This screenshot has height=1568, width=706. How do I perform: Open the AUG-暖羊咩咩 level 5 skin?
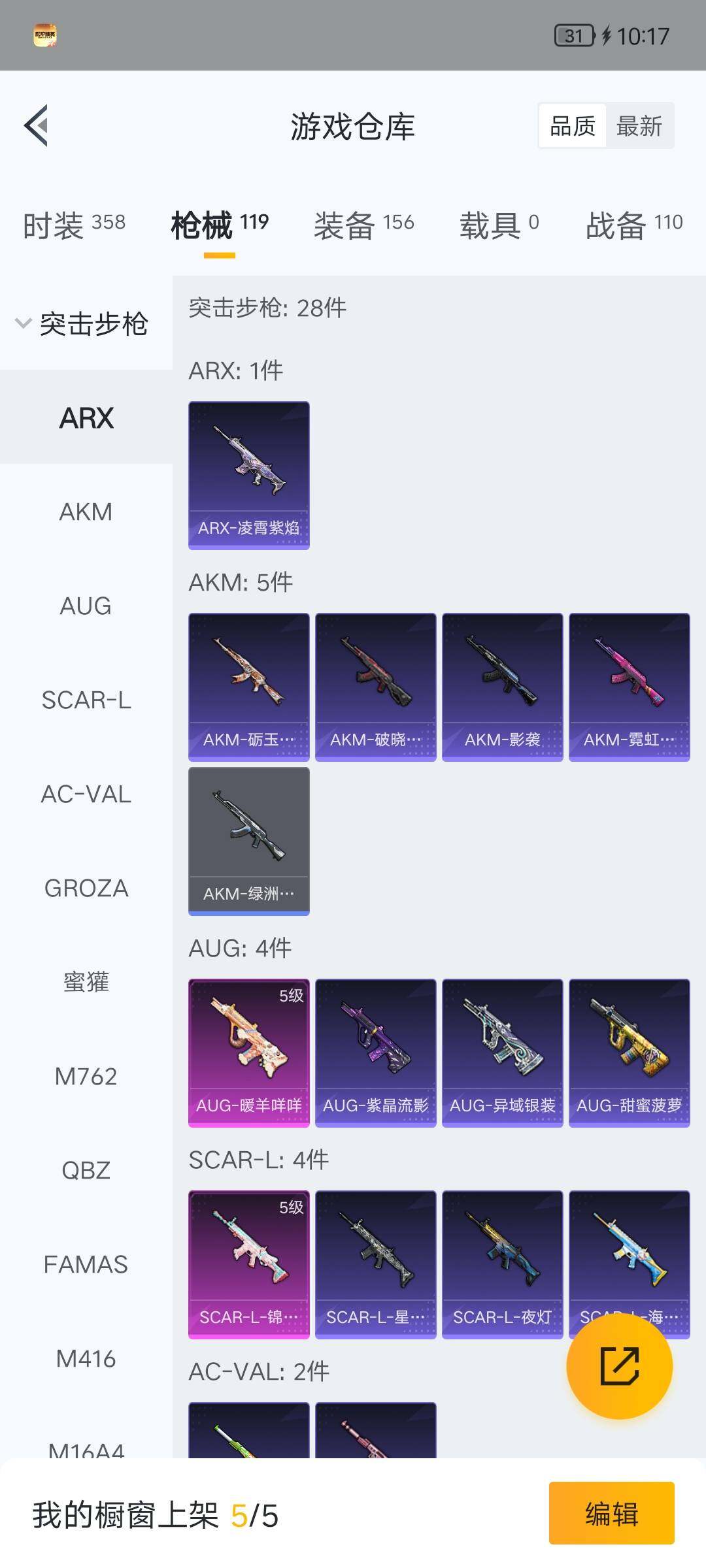[x=248, y=1053]
